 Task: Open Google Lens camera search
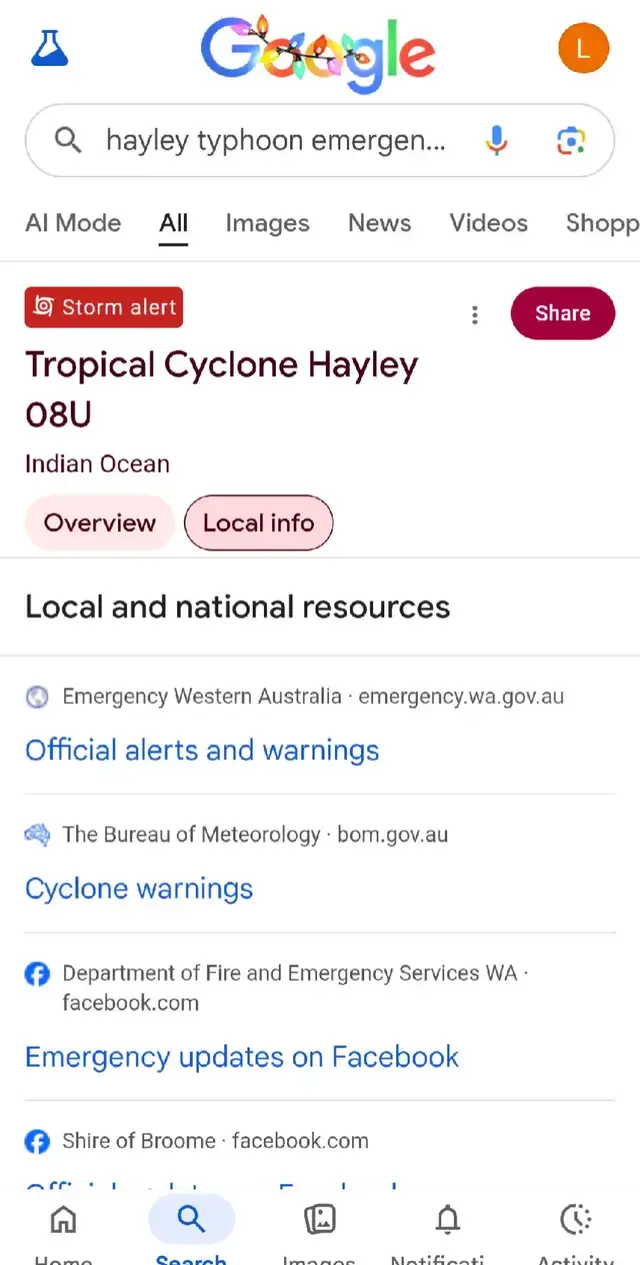pyautogui.click(x=570, y=141)
